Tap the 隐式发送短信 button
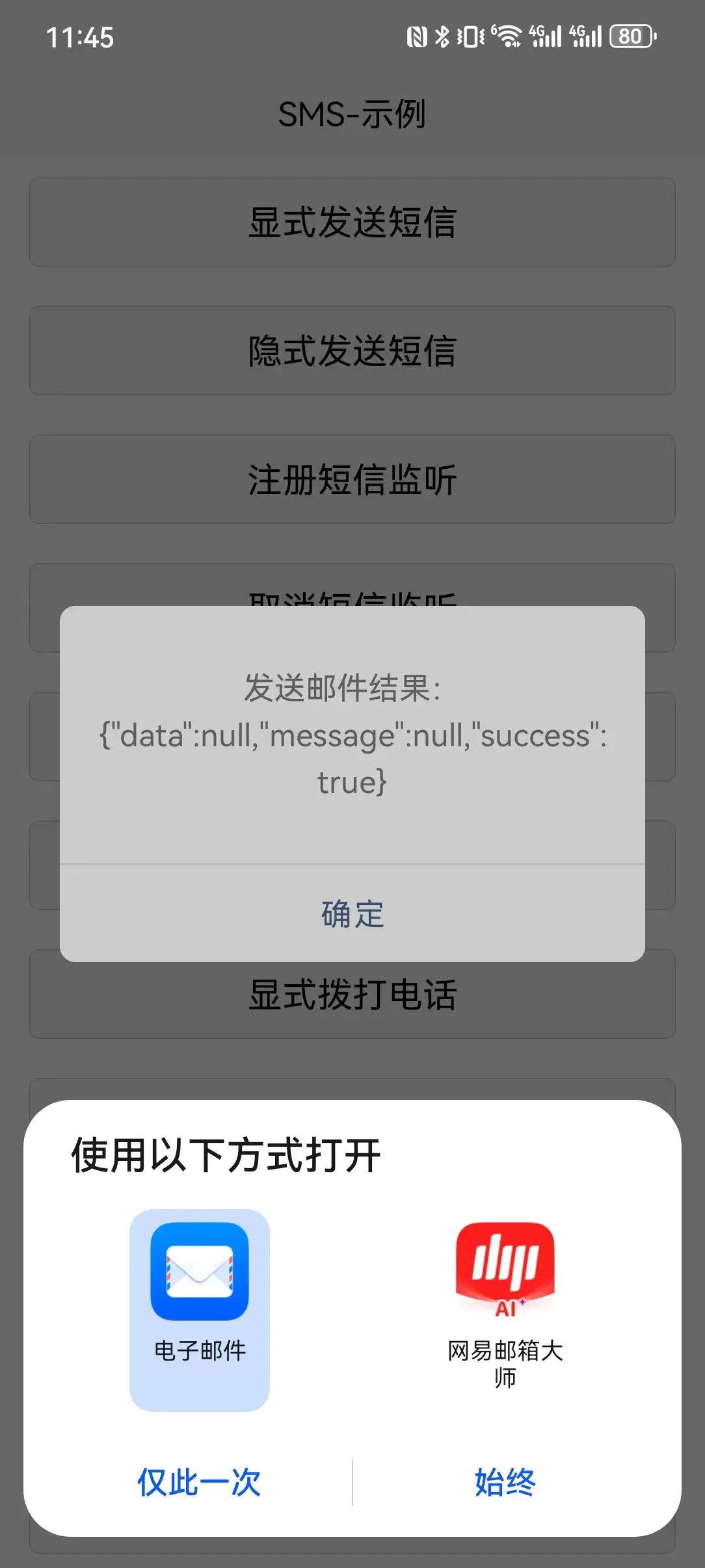 pyautogui.click(x=352, y=350)
